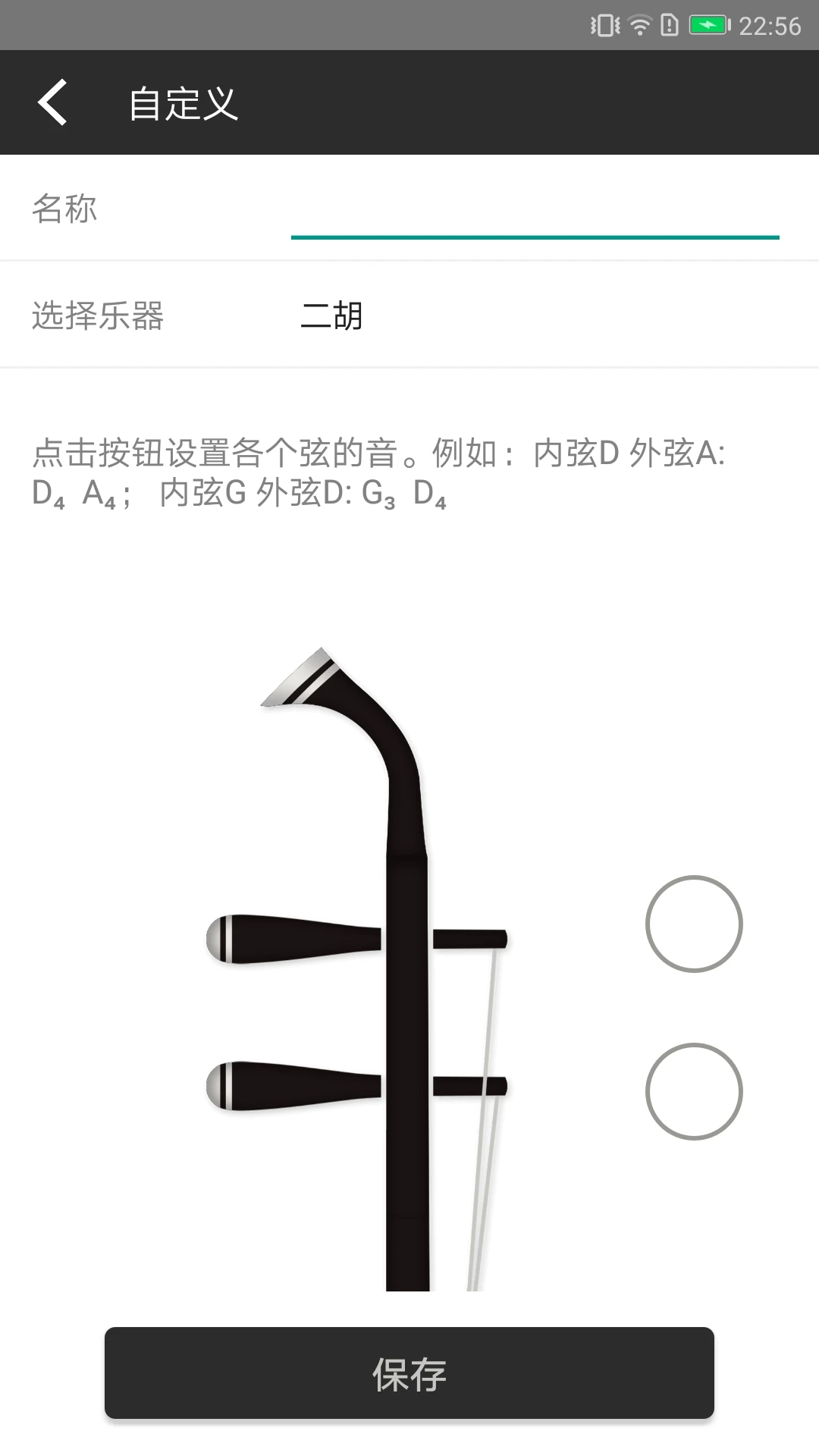This screenshot has width=819, height=1456.
Task: Save the custom tuning with 保存
Action: pyautogui.click(x=409, y=1373)
